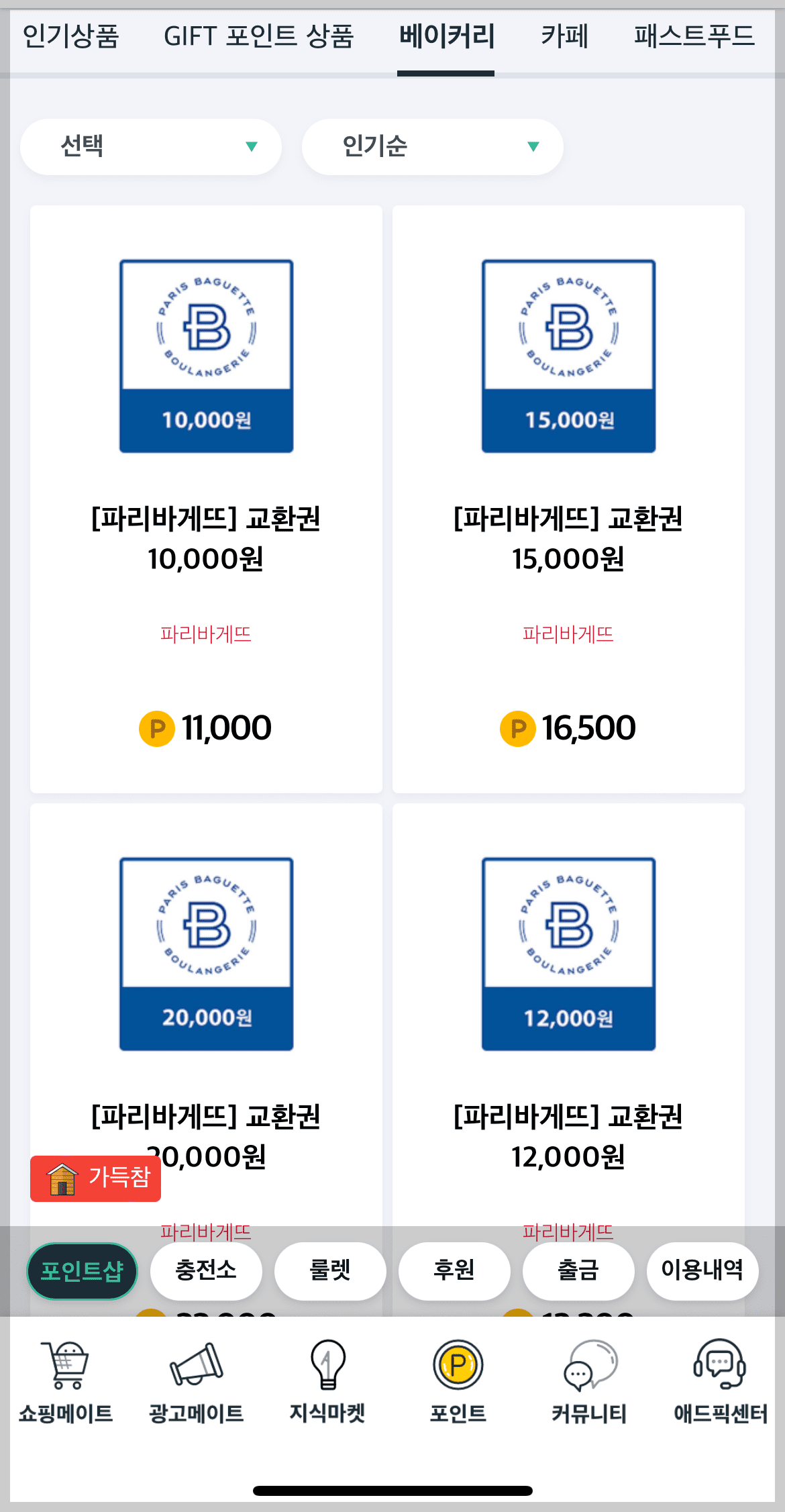
Task: Tap the yellow P icon next to 11,000
Action: click(156, 728)
